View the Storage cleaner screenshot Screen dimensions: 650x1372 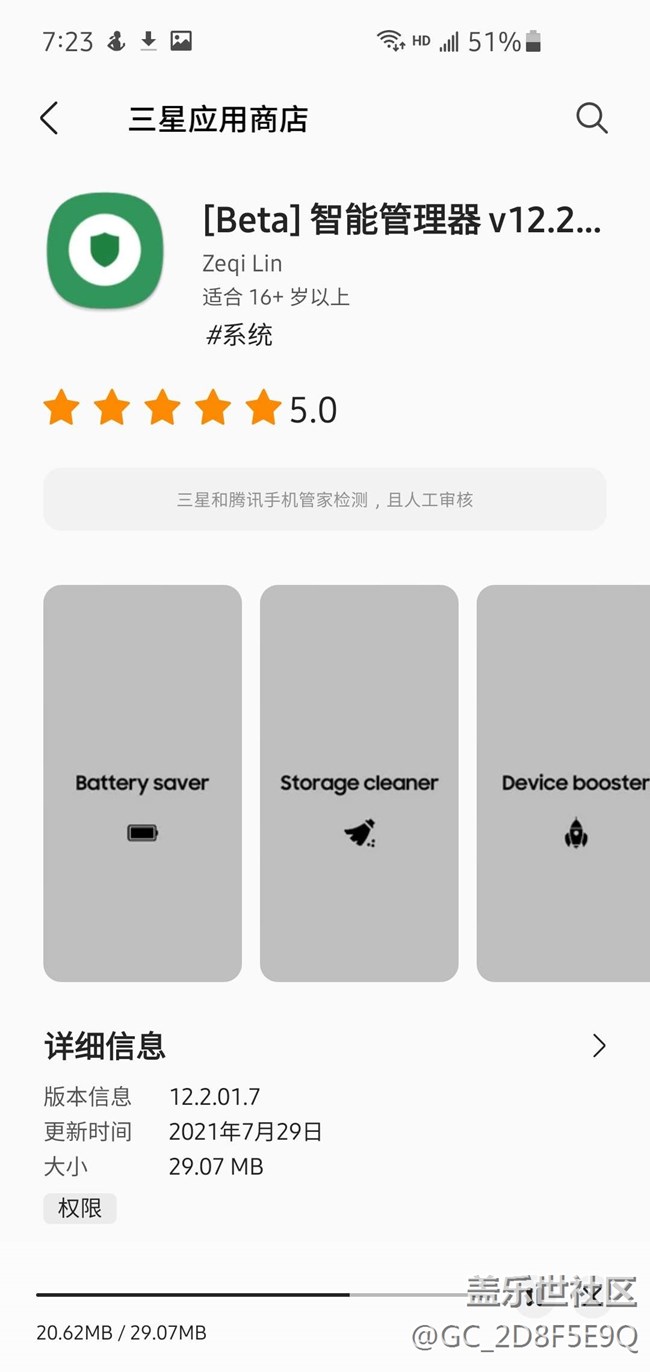click(x=359, y=782)
